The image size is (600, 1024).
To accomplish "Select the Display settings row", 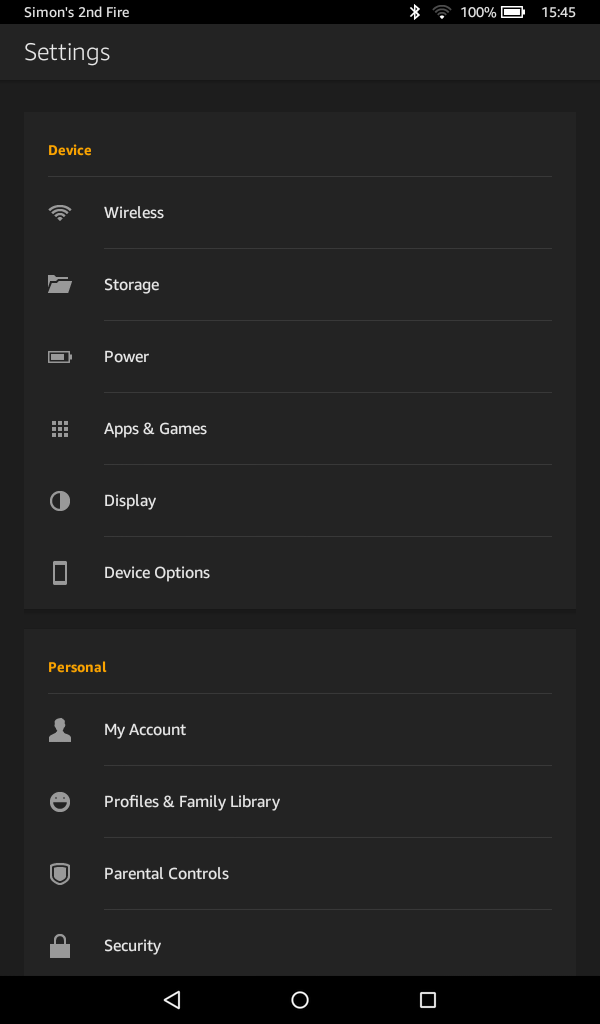I will pos(130,501).
